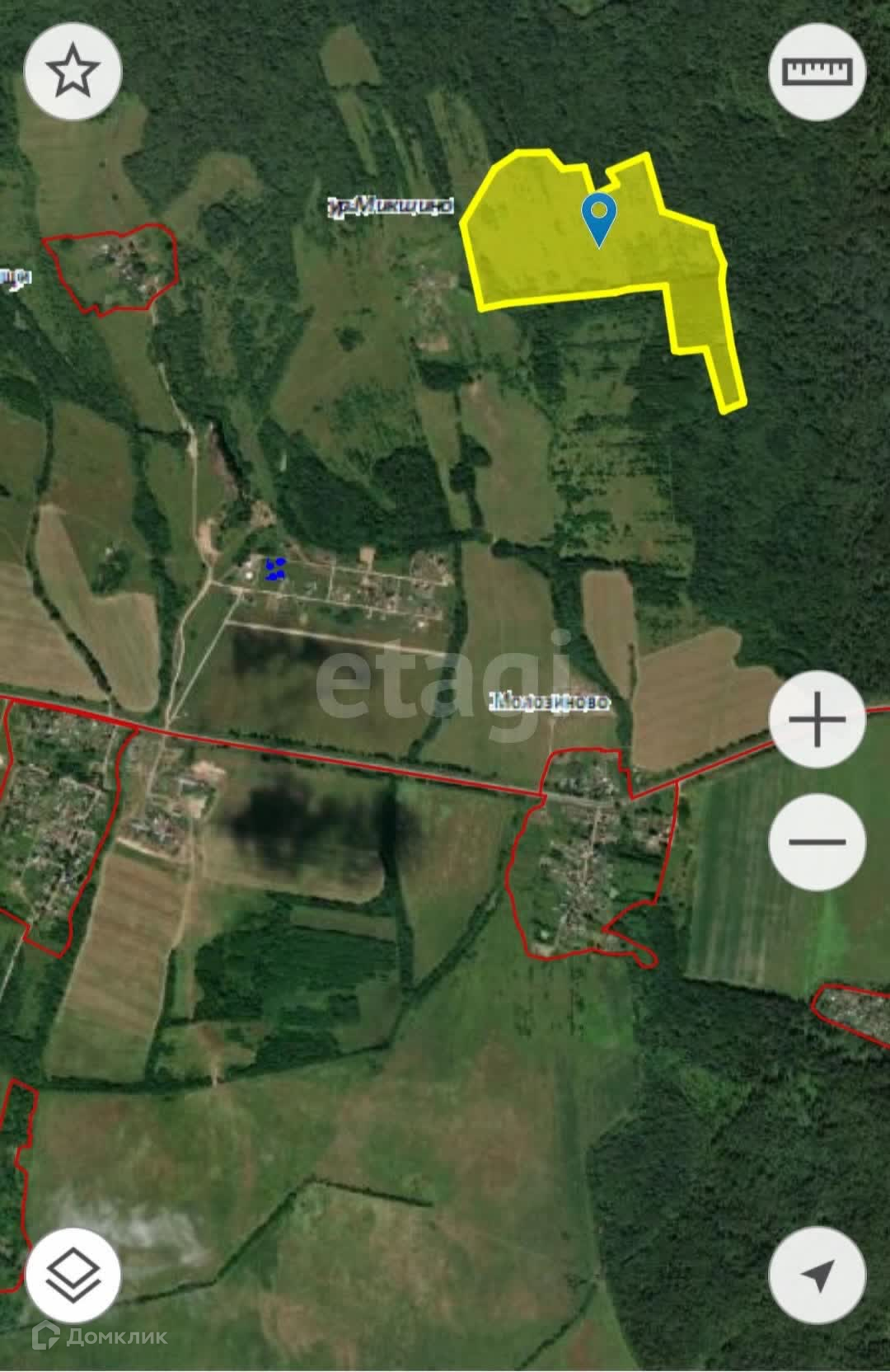Zoom out with the minus button
890x1372 pixels.
coord(817,842)
